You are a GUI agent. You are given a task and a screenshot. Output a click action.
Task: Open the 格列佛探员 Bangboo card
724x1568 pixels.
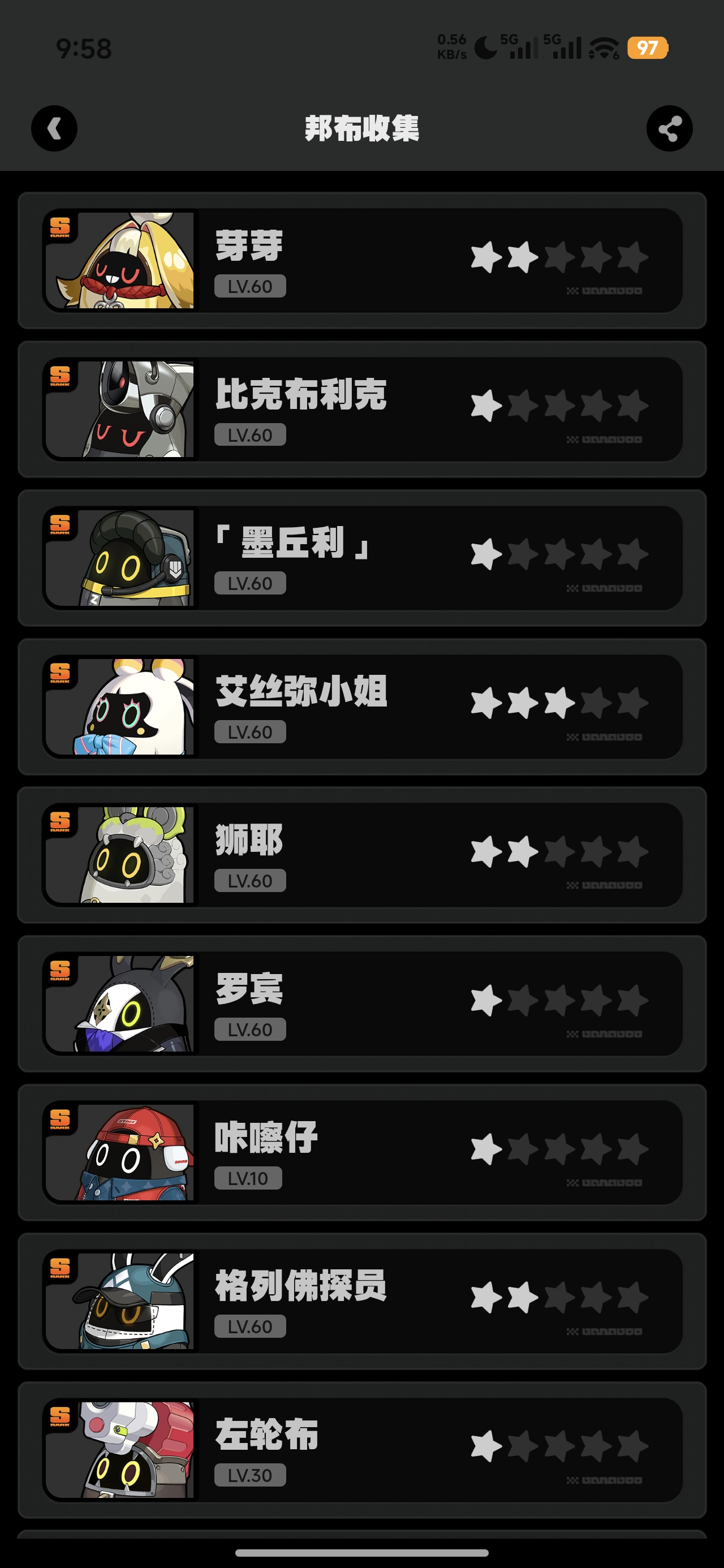point(361,1300)
